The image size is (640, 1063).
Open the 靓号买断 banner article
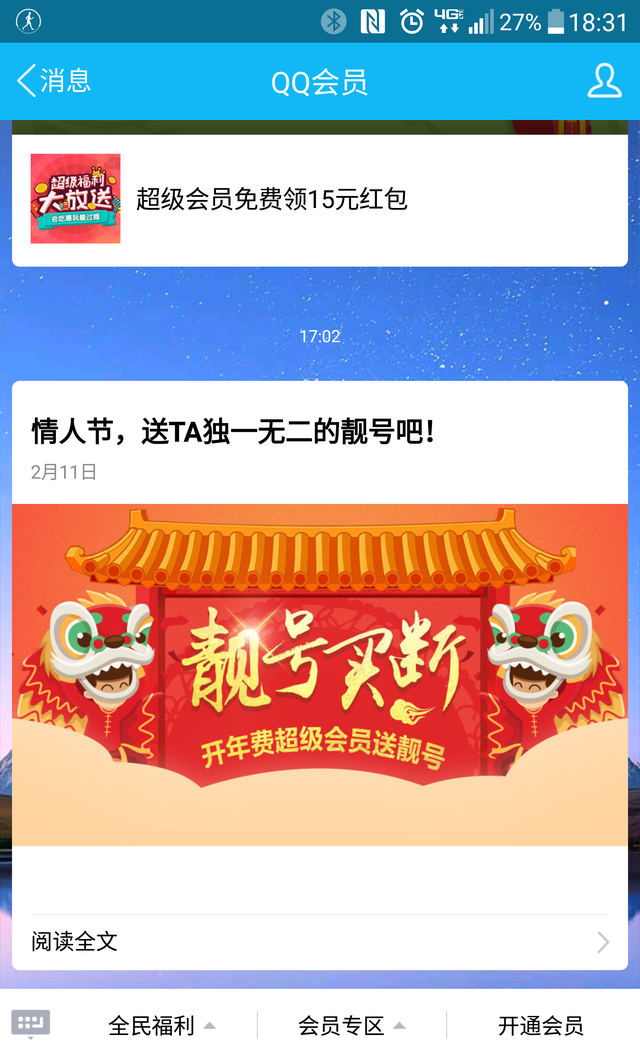point(320,675)
